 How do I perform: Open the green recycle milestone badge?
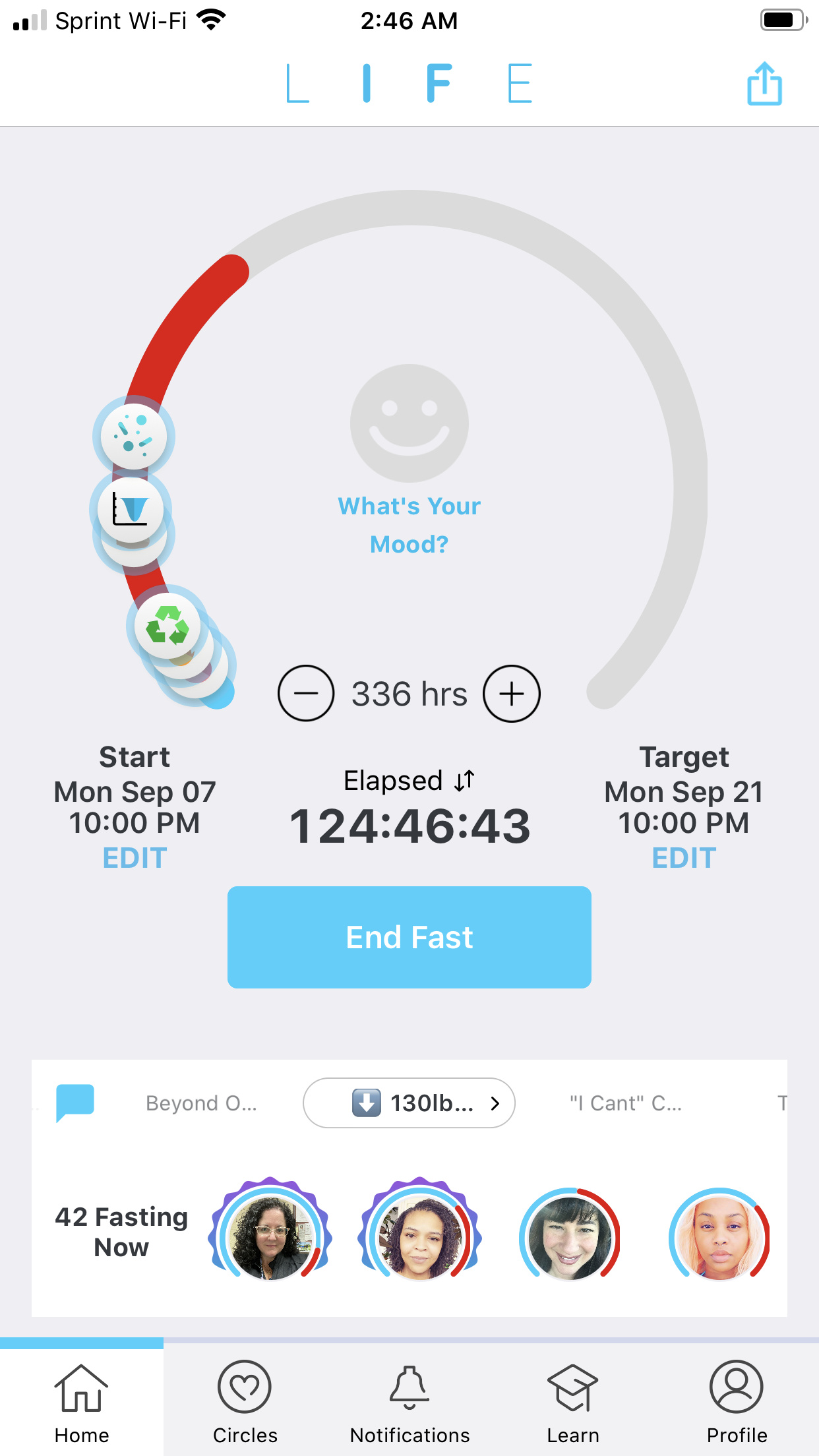pos(167,625)
